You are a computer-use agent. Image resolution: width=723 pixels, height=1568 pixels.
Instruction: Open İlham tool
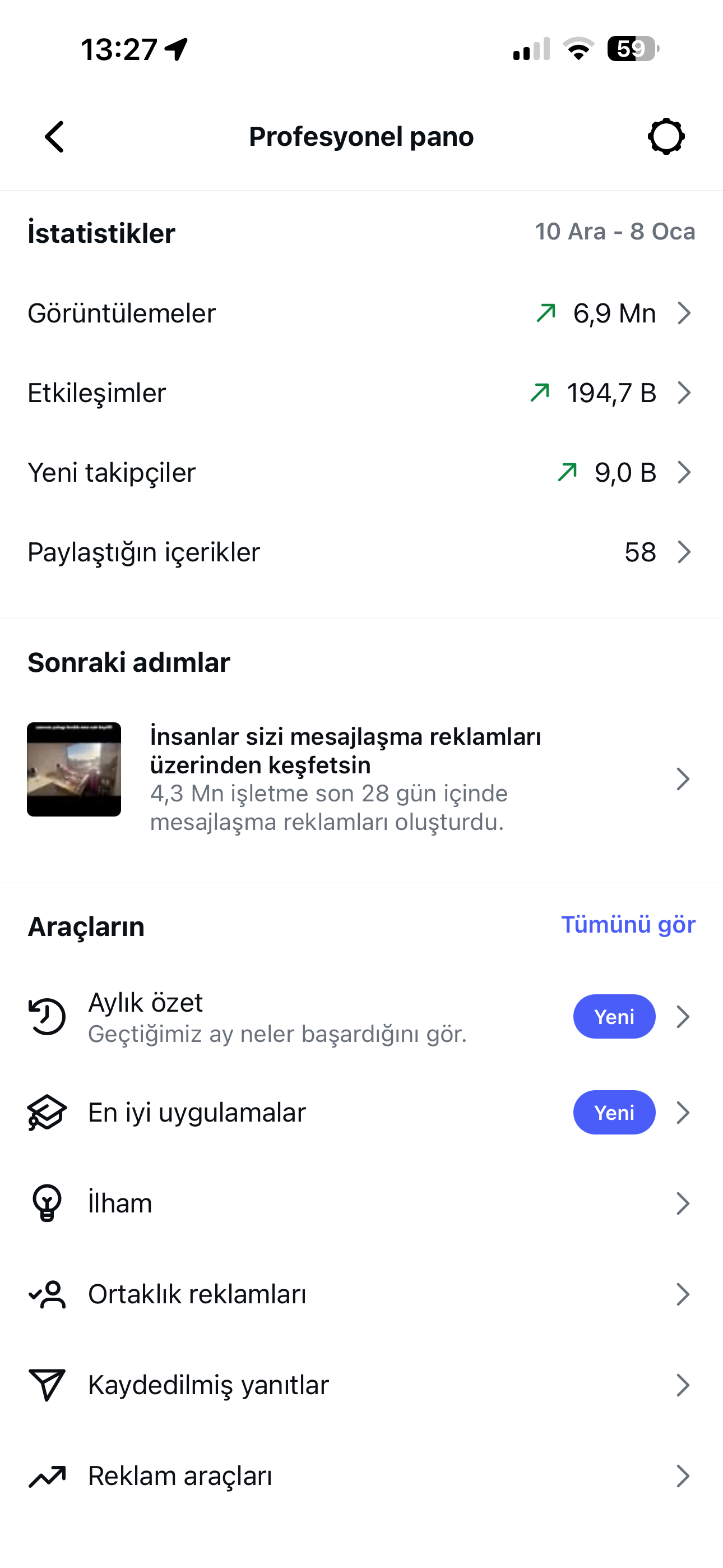point(361,1203)
